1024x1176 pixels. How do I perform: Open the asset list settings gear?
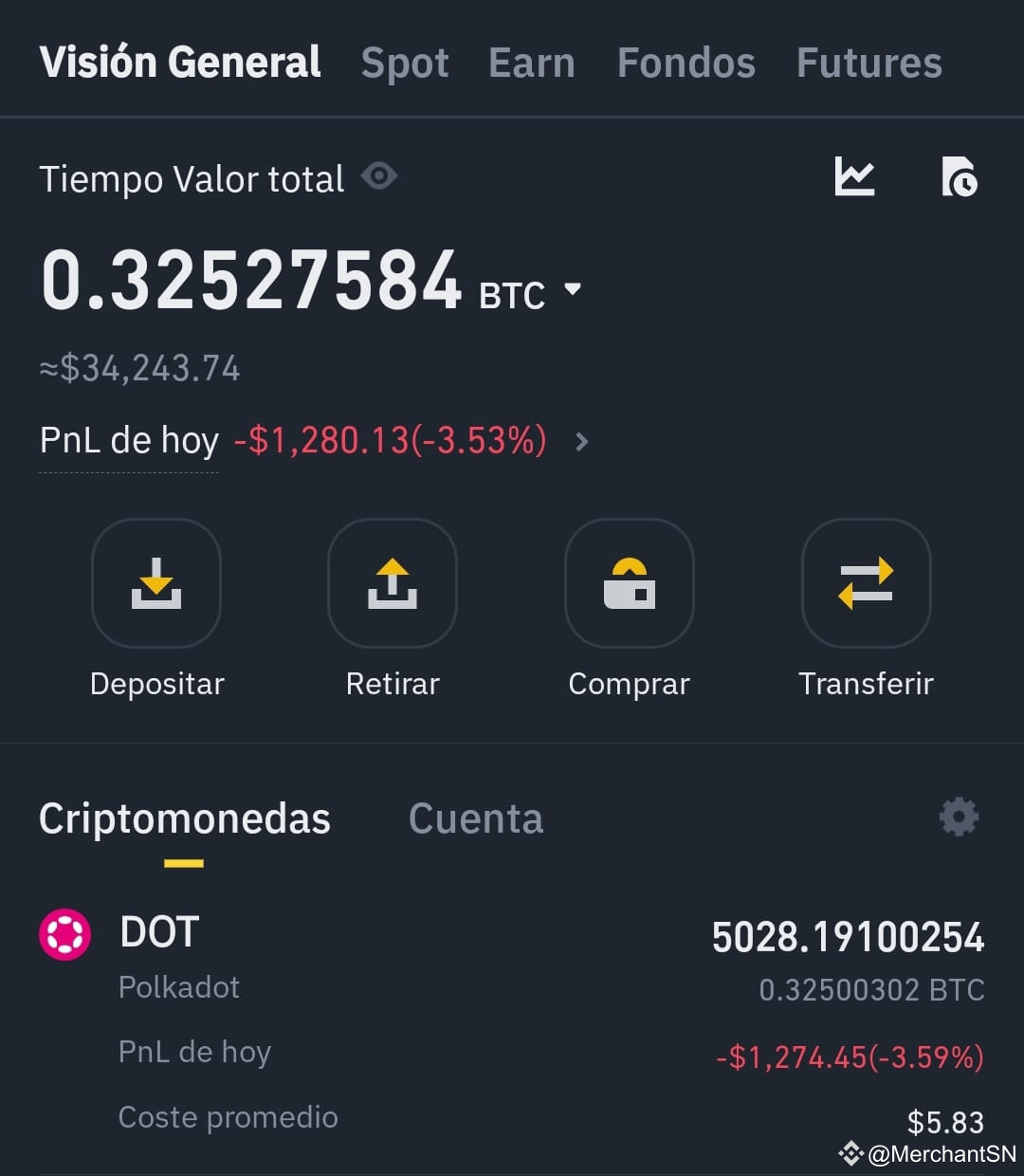[959, 817]
